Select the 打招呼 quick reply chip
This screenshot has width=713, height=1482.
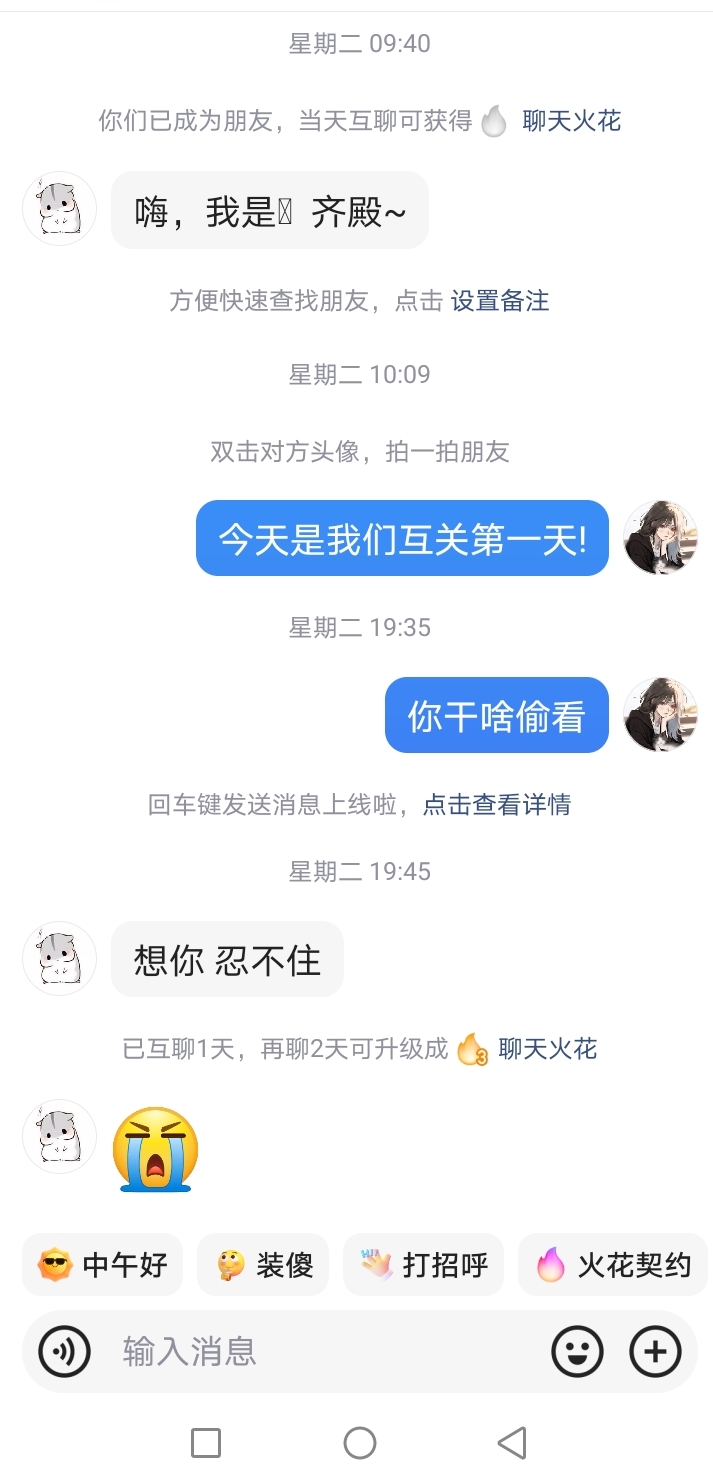coord(424,1266)
